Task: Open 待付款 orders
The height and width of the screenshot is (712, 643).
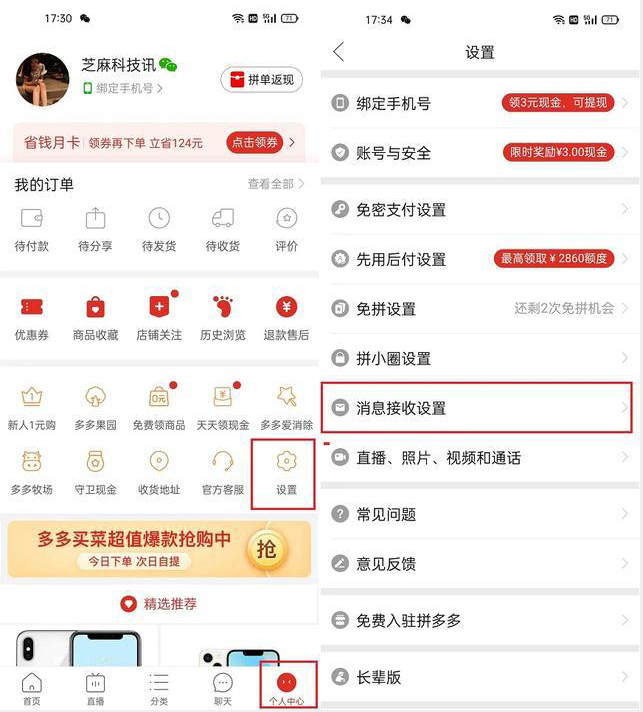Action: point(30,227)
